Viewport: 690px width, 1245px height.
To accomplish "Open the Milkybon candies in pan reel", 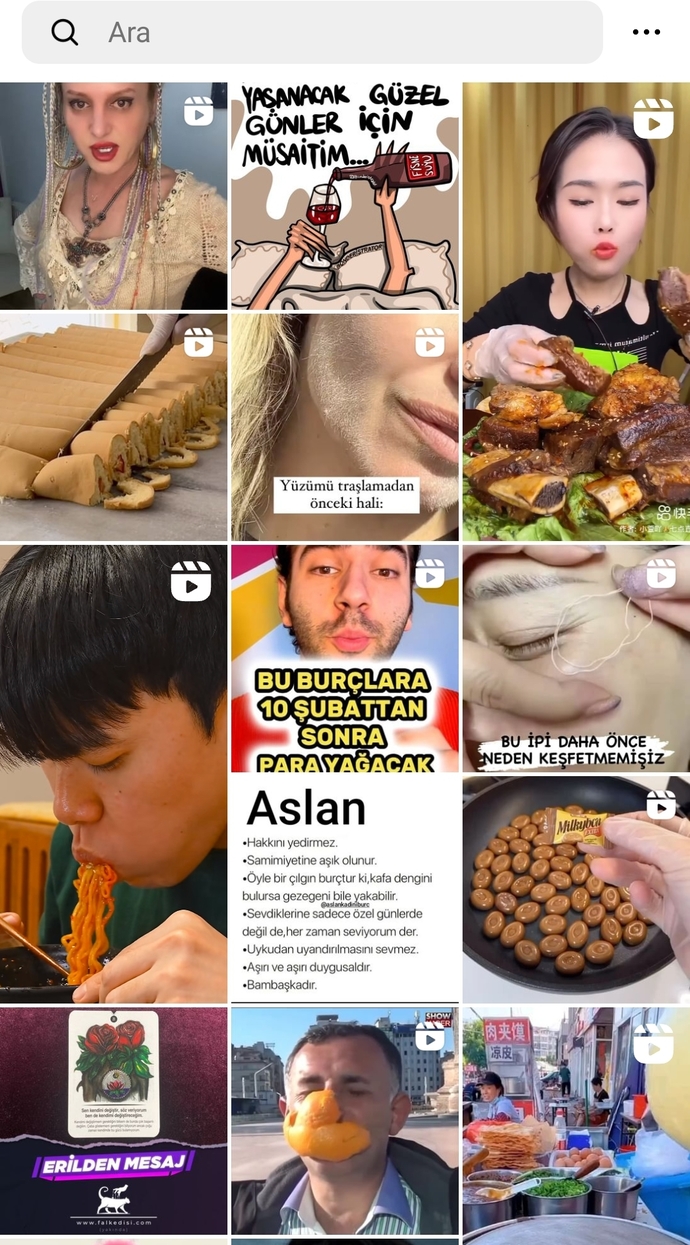I will pyautogui.click(x=576, y=888).
